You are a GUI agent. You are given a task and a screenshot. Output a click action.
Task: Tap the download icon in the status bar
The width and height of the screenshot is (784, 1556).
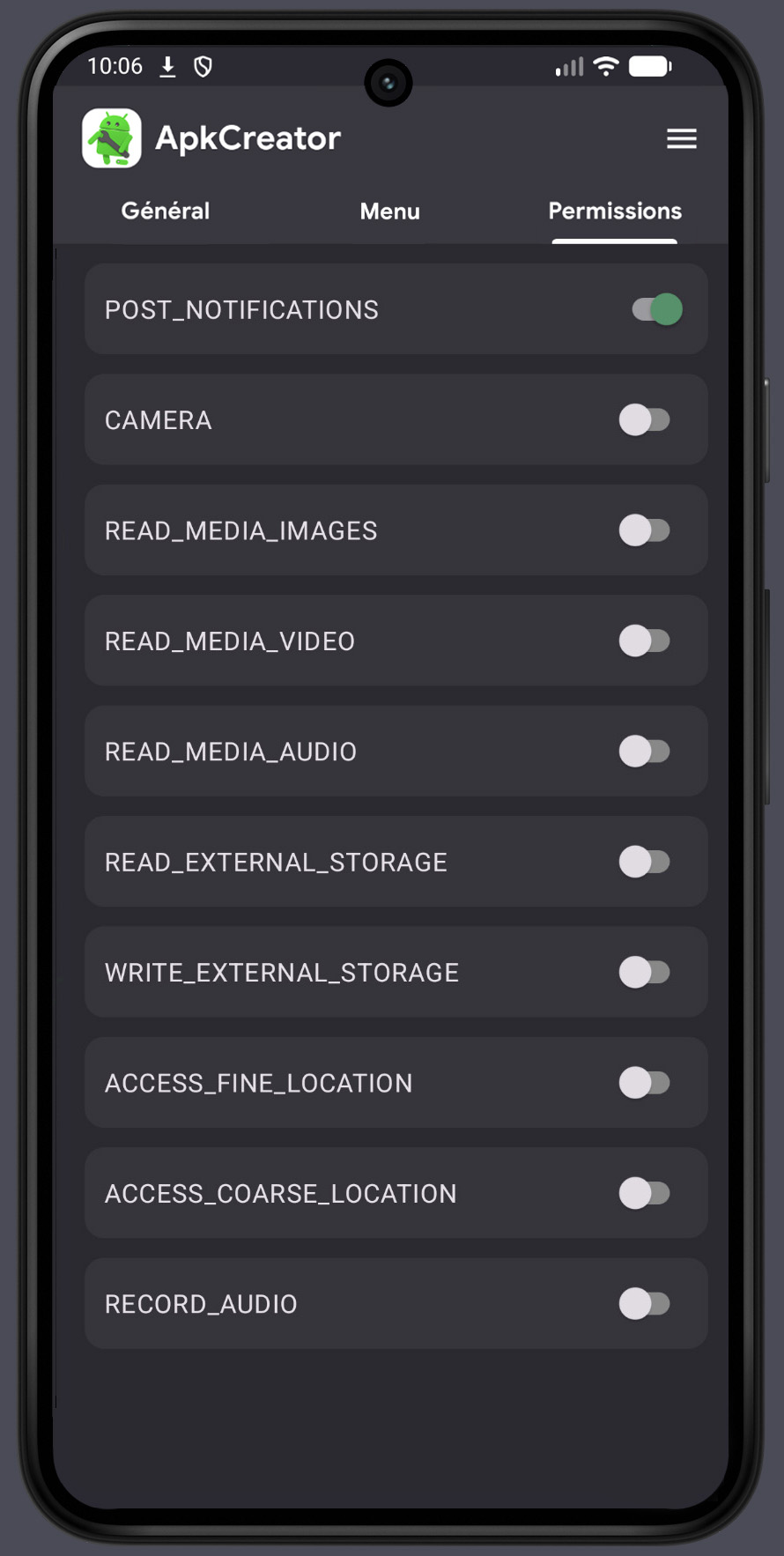point(167,65)
